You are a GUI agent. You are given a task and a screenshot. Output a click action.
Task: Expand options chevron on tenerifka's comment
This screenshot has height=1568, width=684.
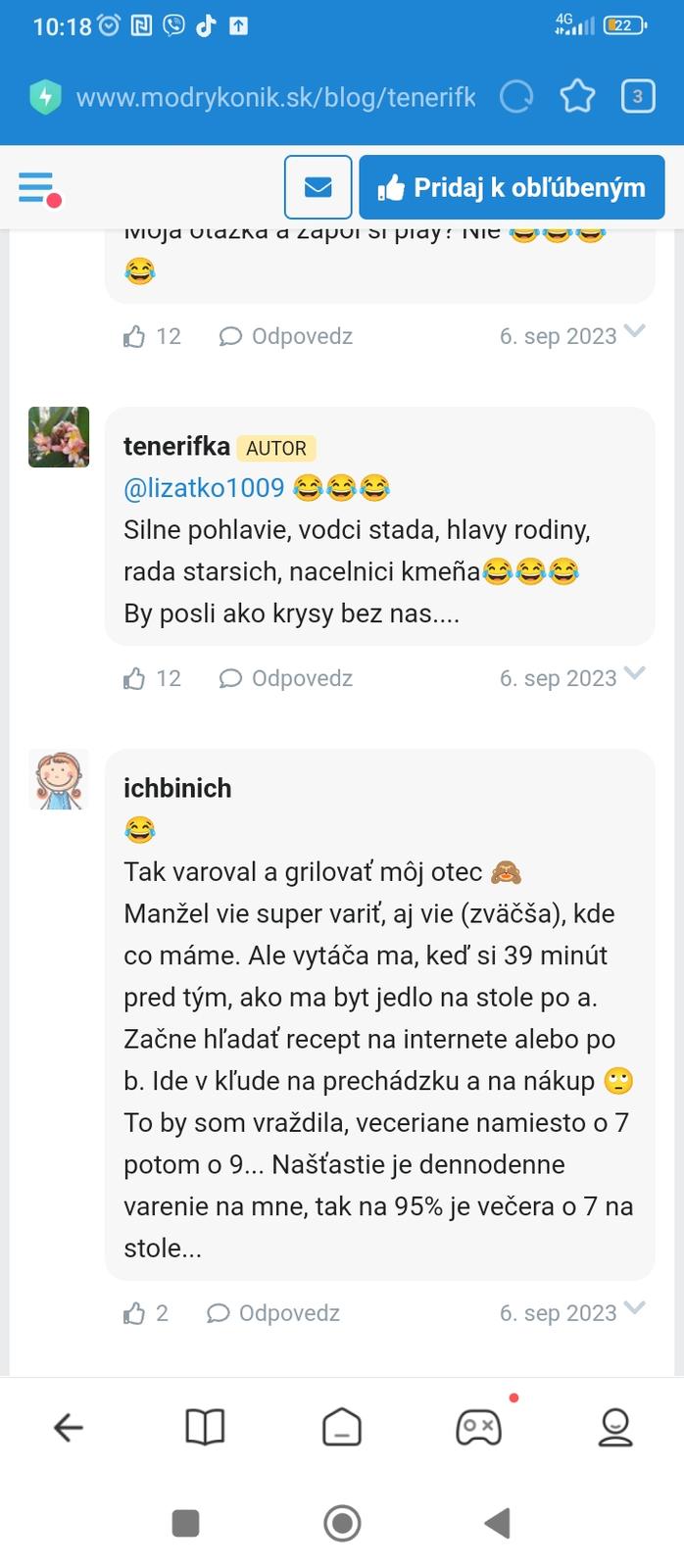tap(634, 673)
